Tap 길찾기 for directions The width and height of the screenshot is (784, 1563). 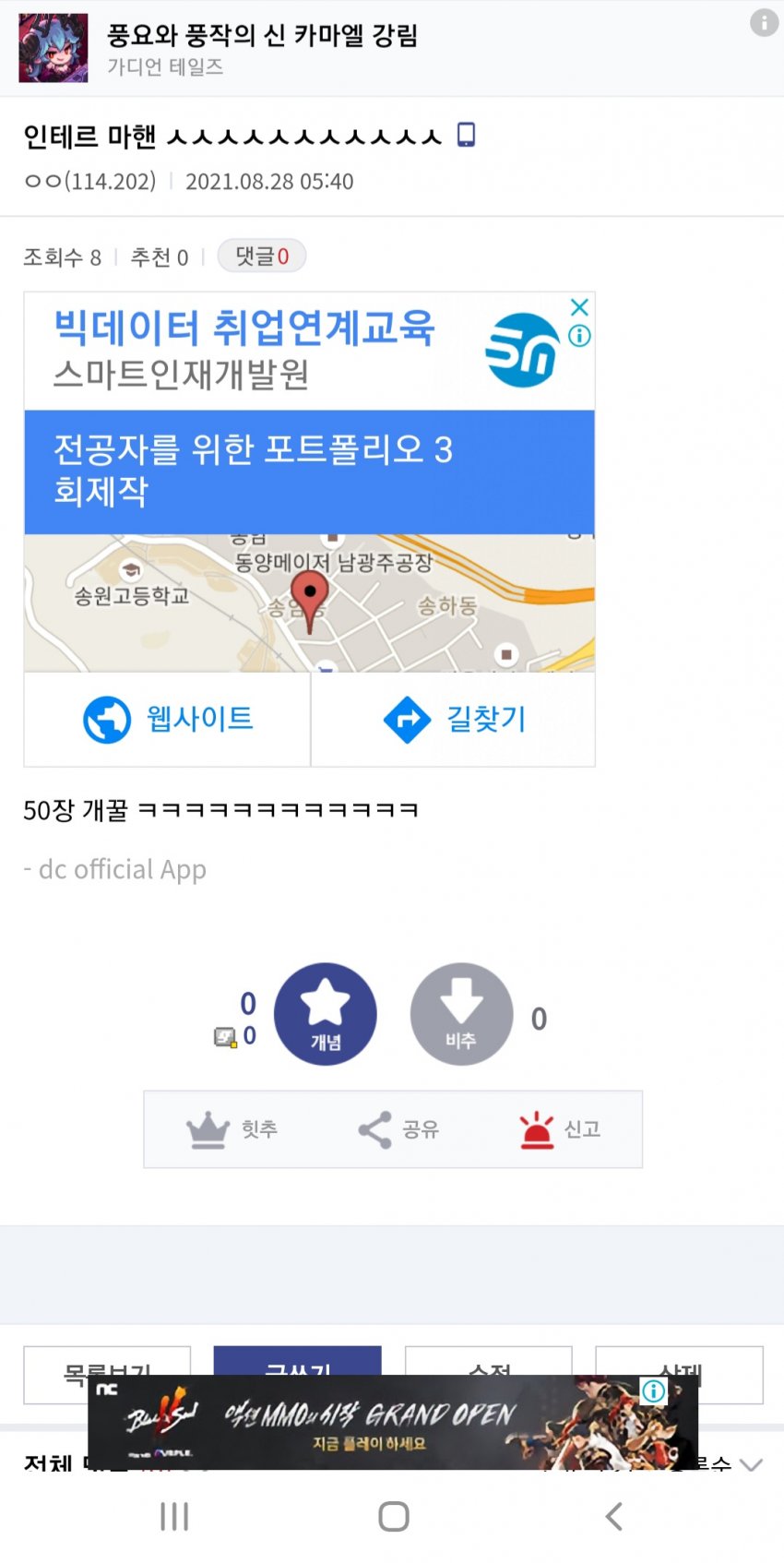point(454,719)
